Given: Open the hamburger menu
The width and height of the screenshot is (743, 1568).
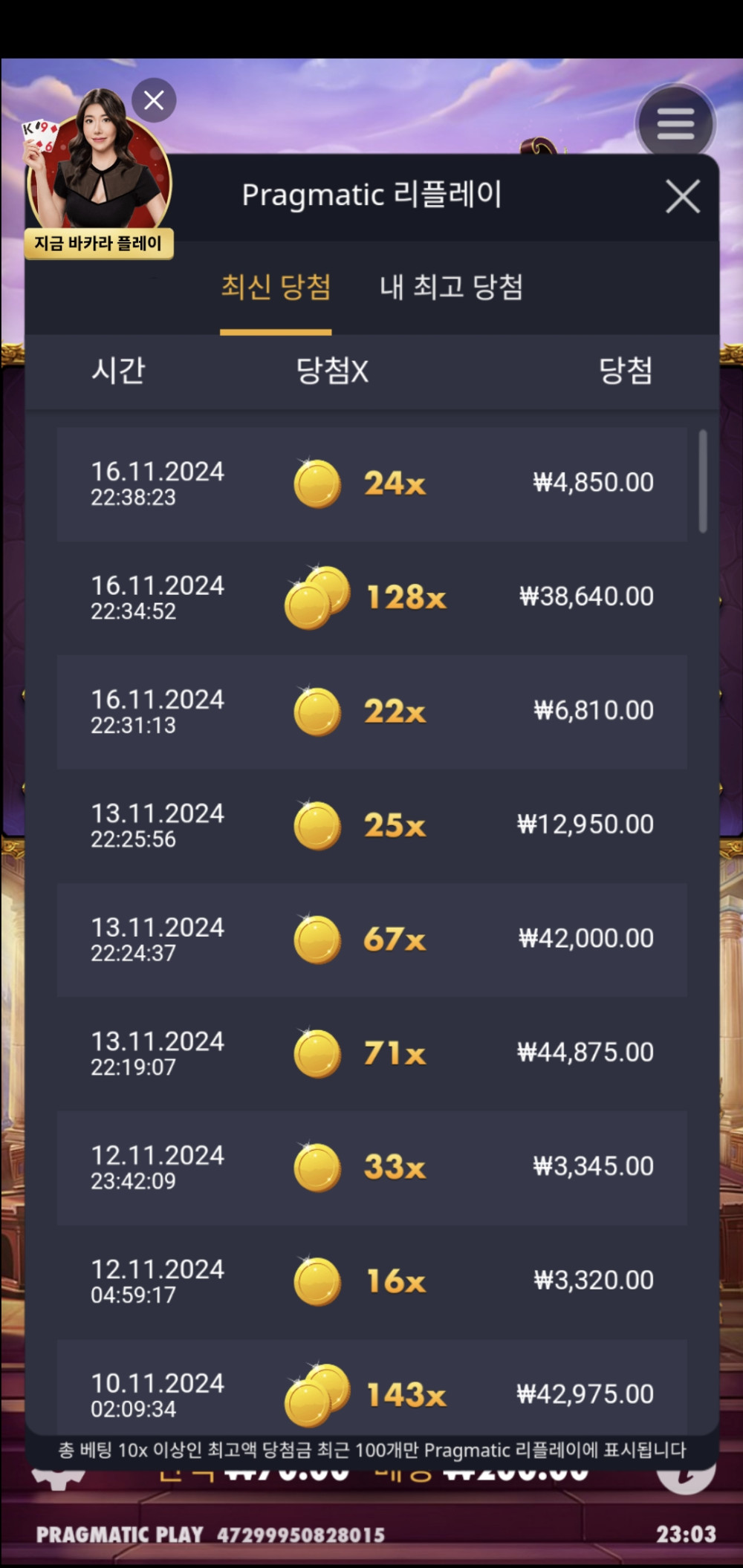Looking at the screenshot, I should click(675, 123).
